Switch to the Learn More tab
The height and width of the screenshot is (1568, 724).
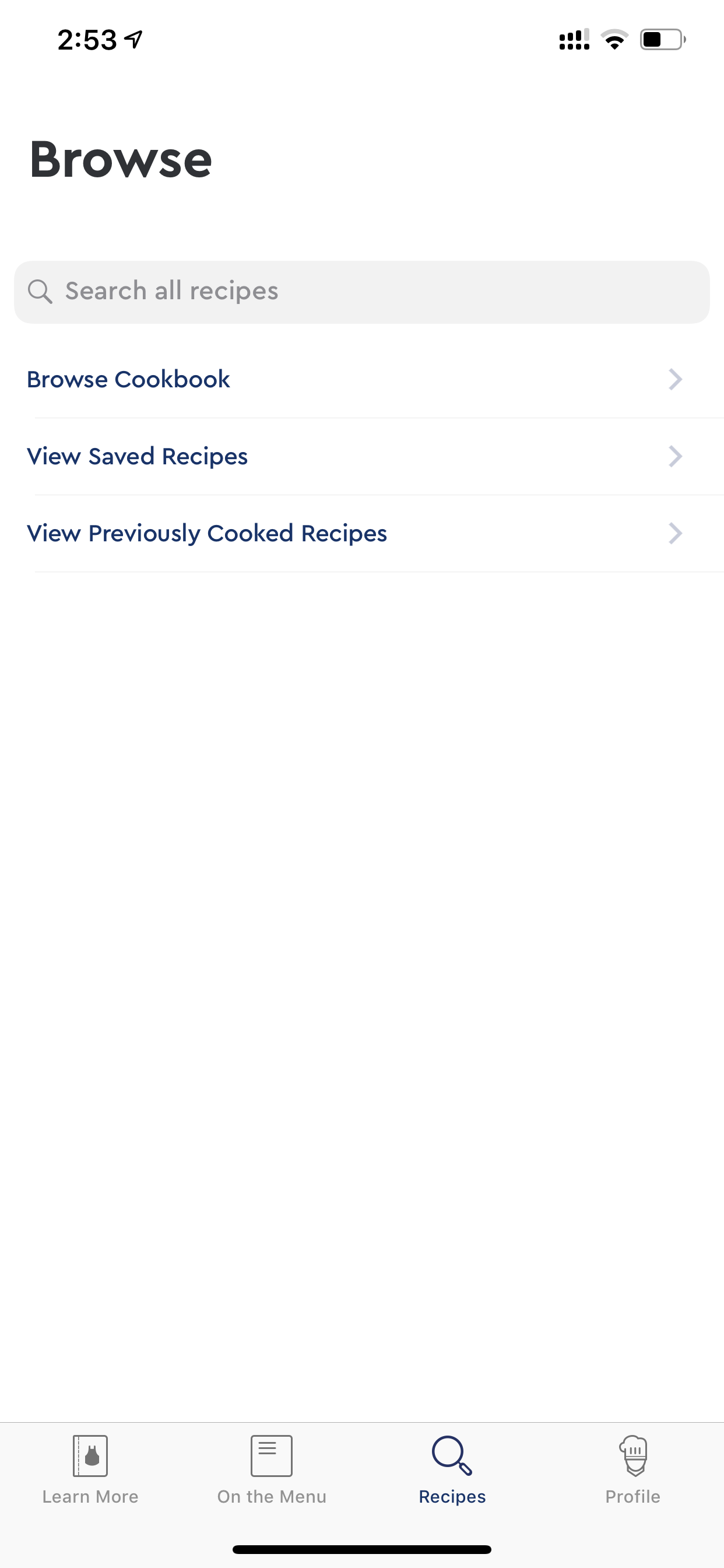click(91, 1469)
